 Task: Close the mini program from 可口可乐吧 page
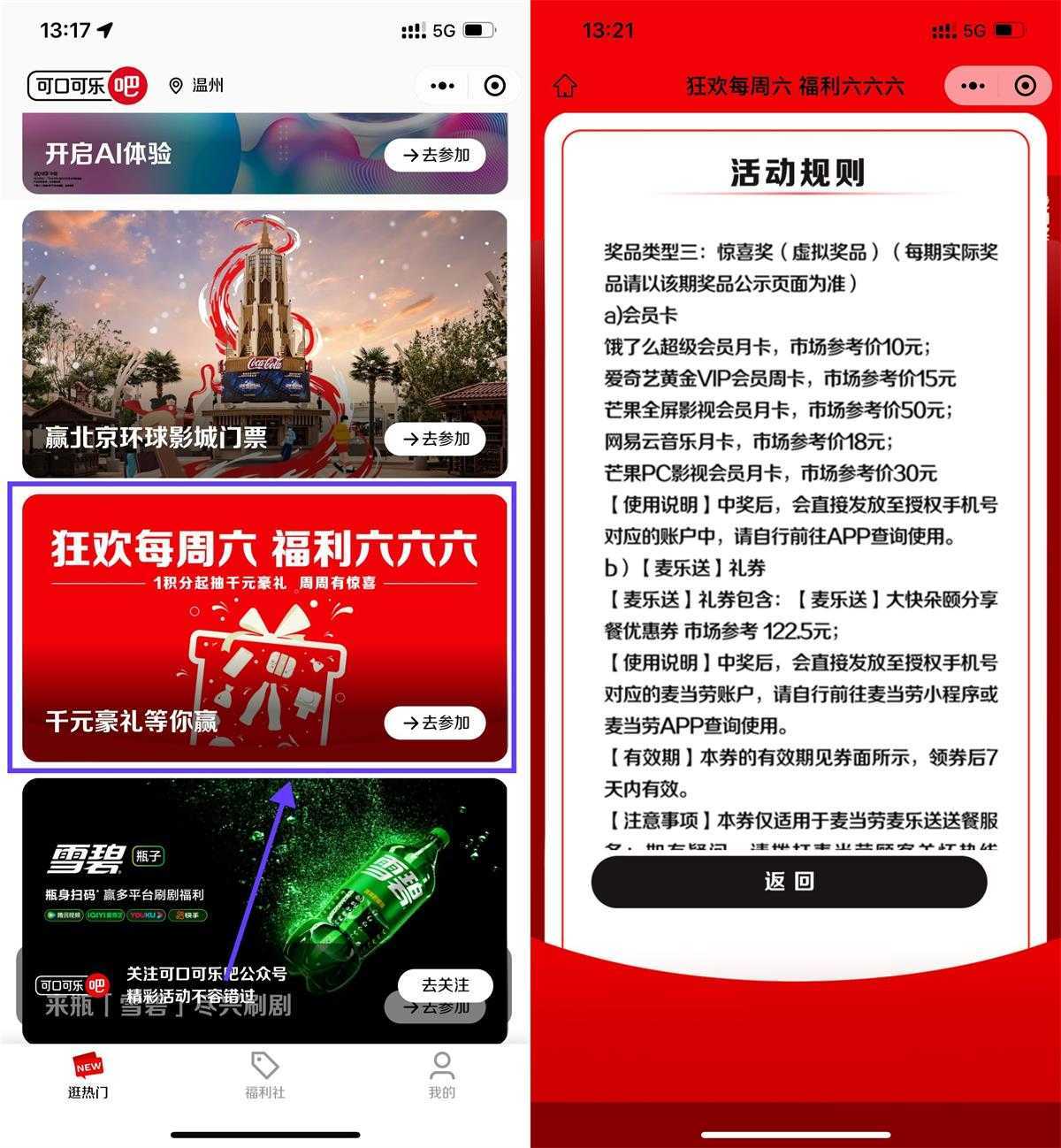[x=495, y=86]
